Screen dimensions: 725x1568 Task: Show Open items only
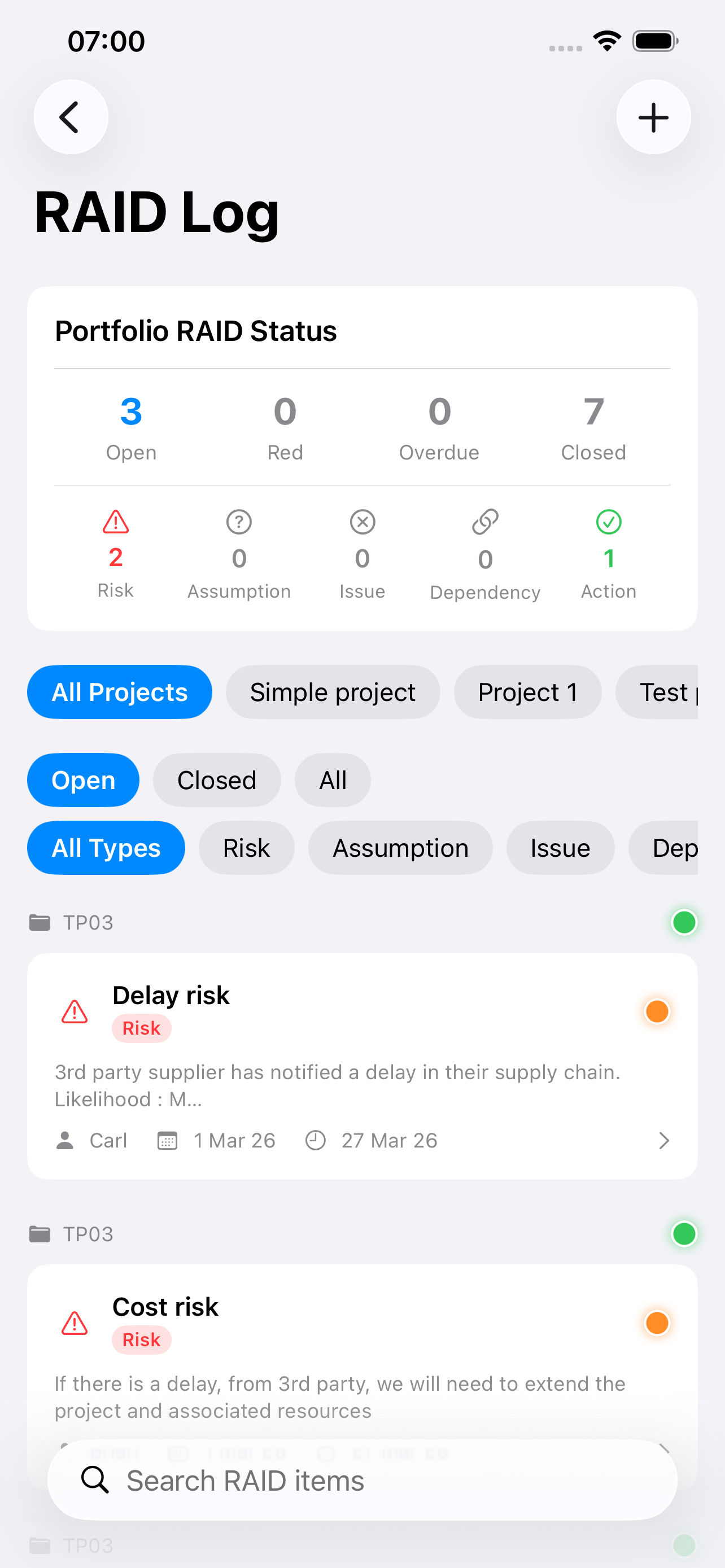click(x=84, y=781)
